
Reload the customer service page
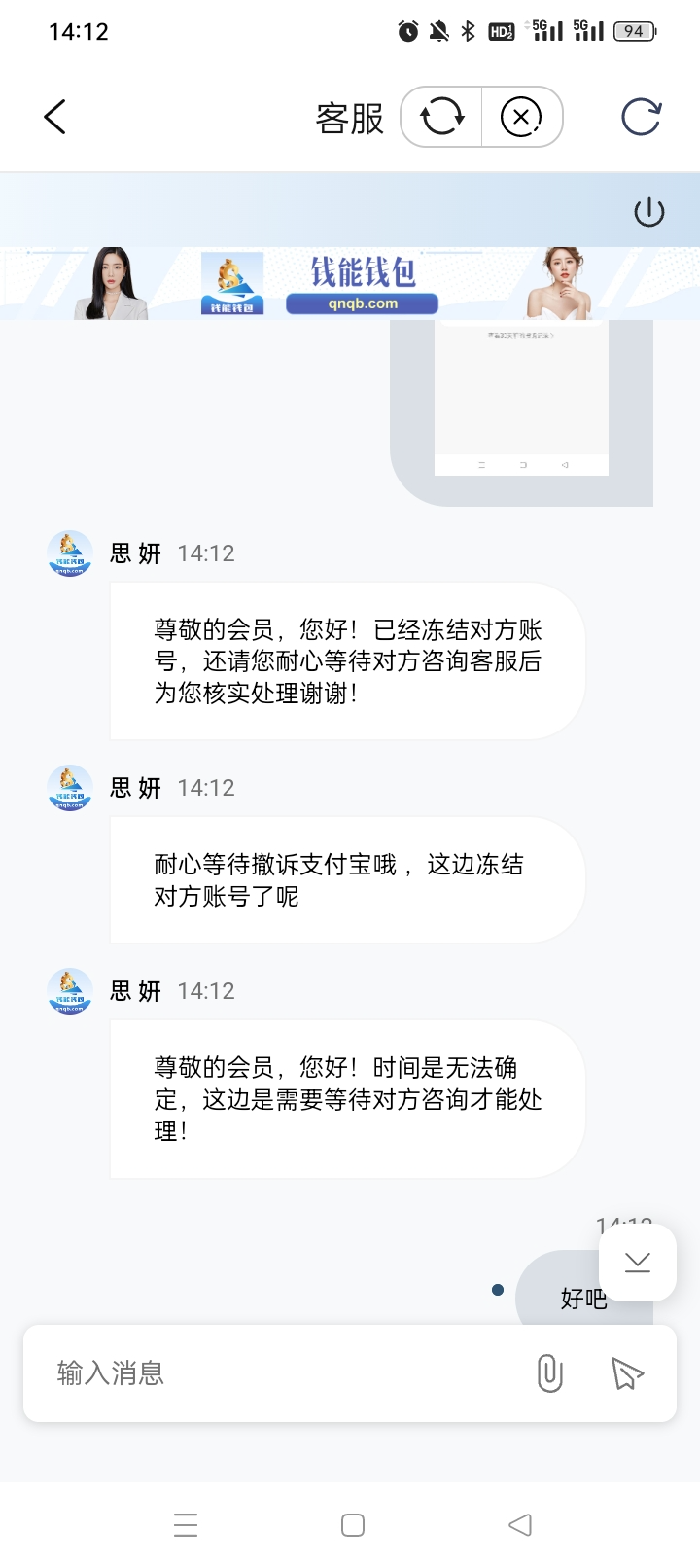click(x=641, y=117)
